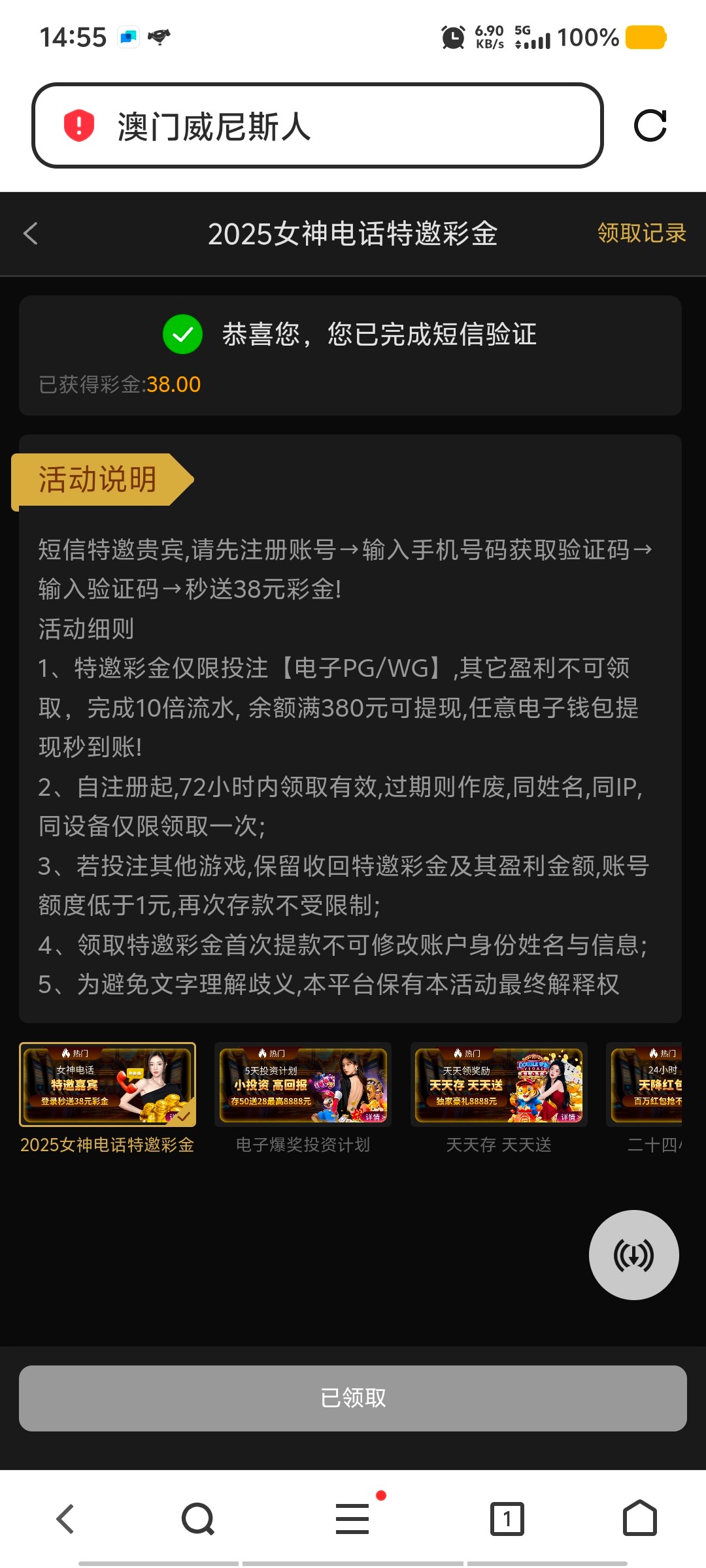Screen dimensions: 706x1568
Task: Go back using the page header arrow
Action: tap(31, 234)
